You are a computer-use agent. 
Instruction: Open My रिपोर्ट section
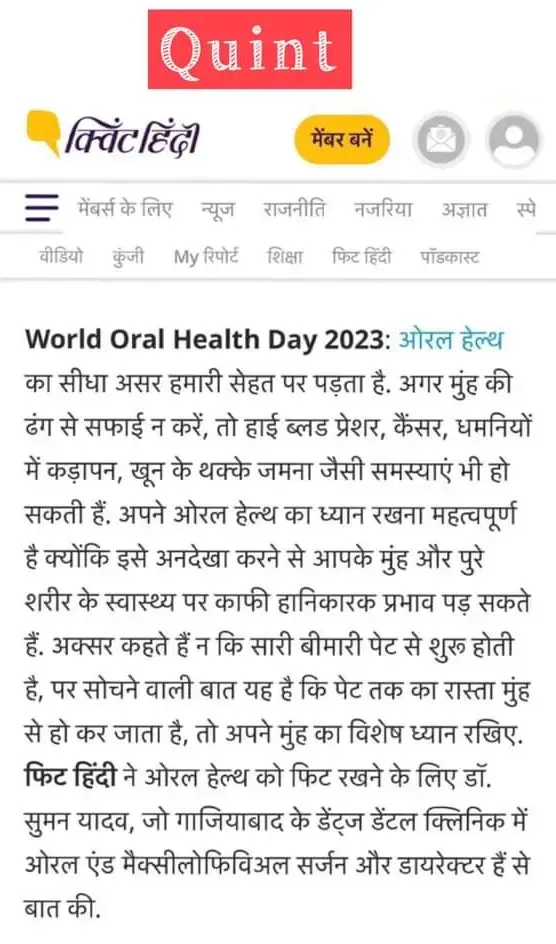pos(206,257)
